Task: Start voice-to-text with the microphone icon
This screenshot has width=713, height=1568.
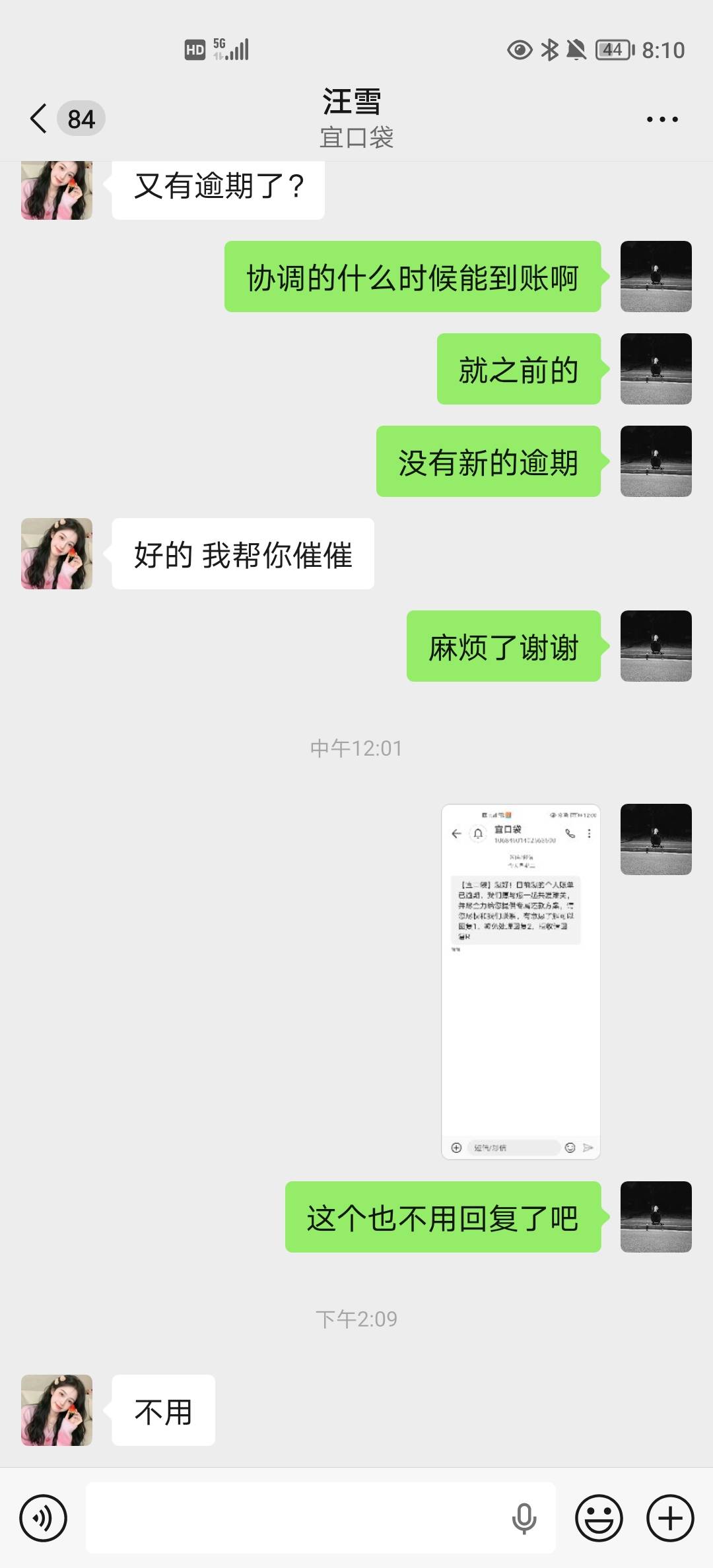Action: (x=524, y=1519)
